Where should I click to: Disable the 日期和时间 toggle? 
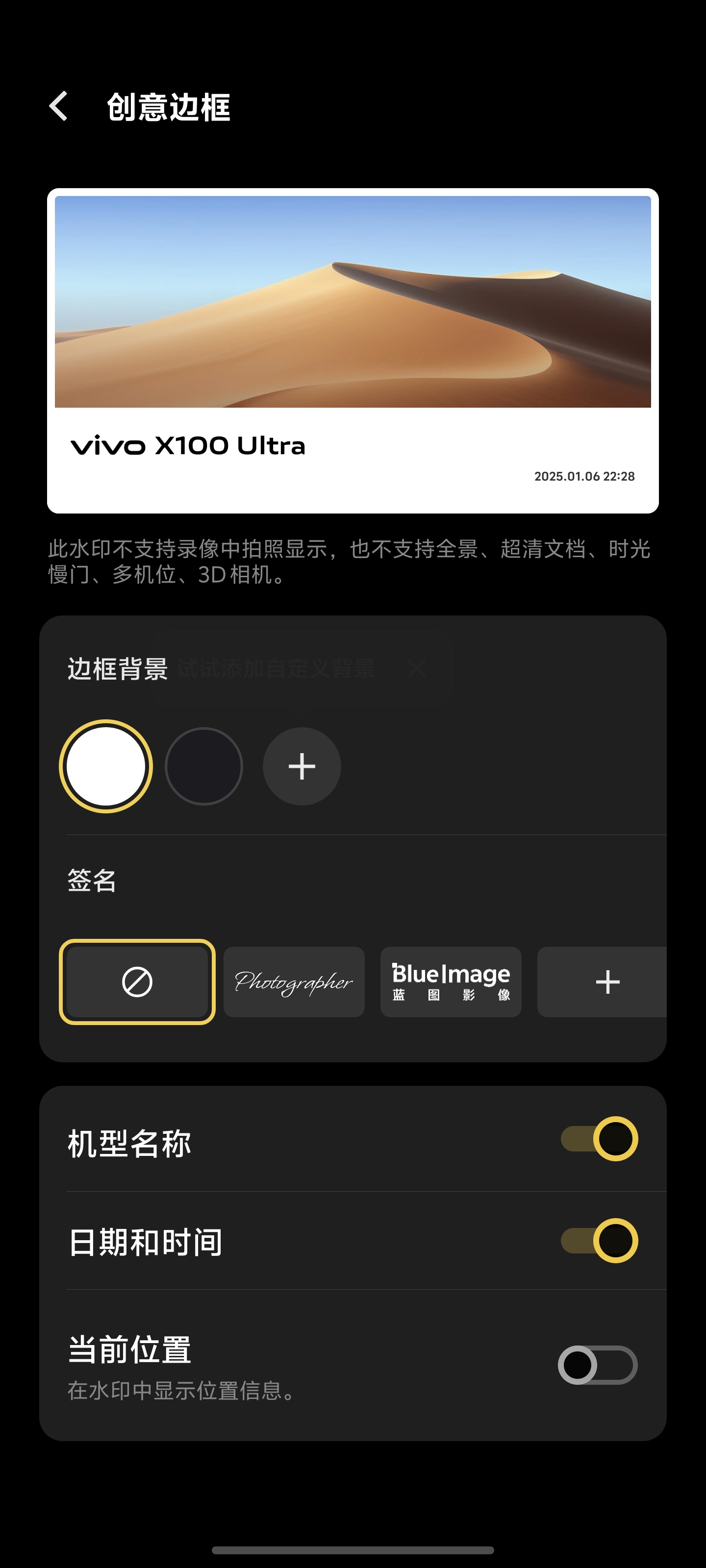pyautogui.click(x=599, y=1241)
